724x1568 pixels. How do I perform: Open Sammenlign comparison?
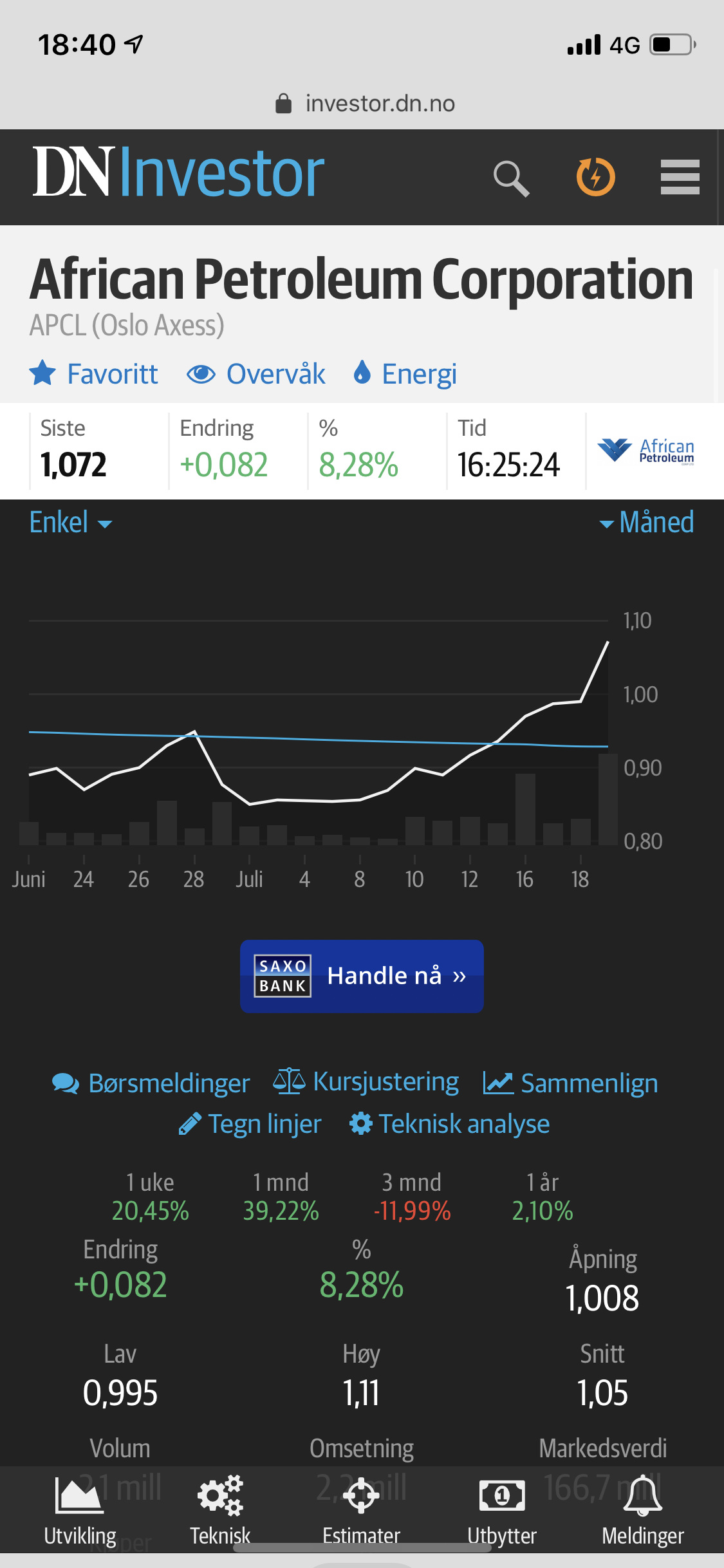click(x=571, y=1083)
